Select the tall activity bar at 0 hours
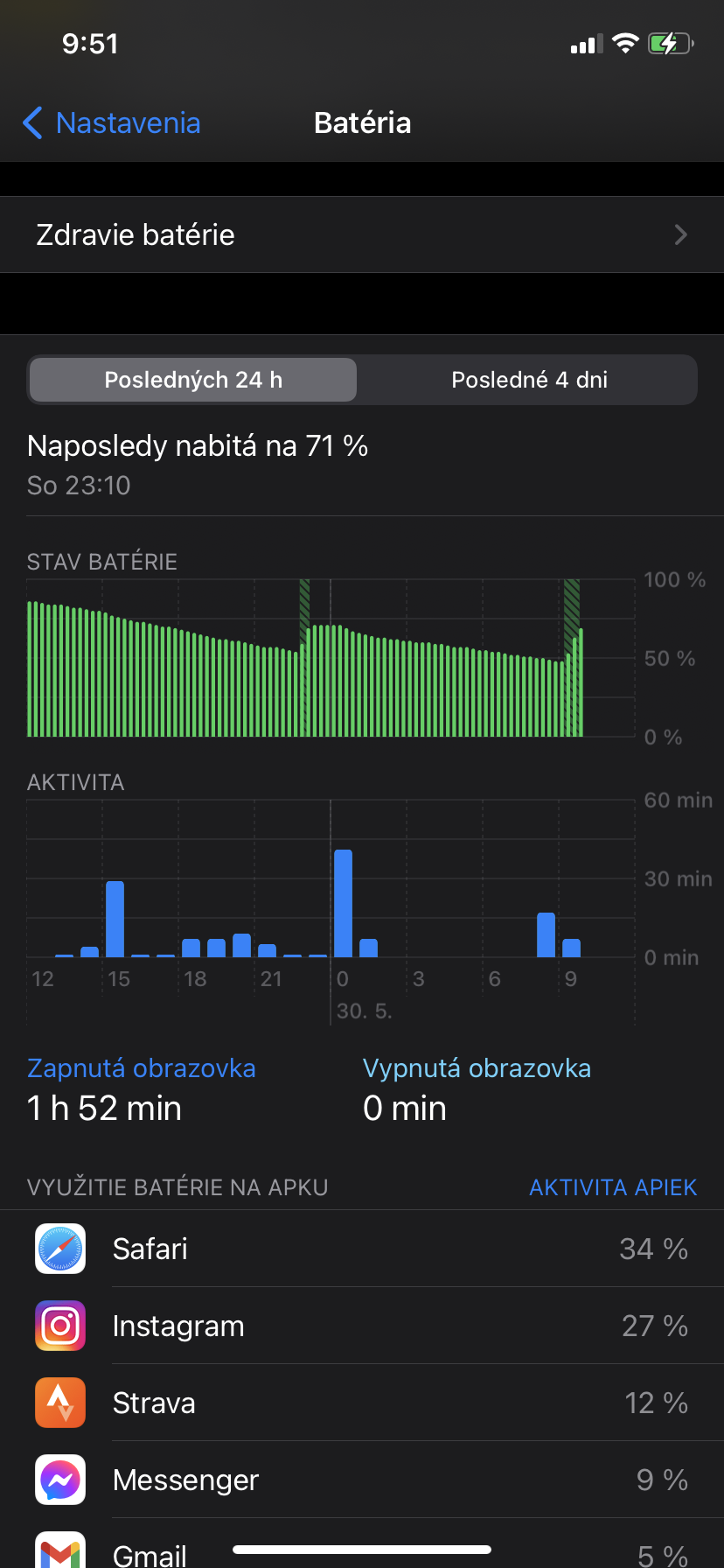 (x=343, y=903)
